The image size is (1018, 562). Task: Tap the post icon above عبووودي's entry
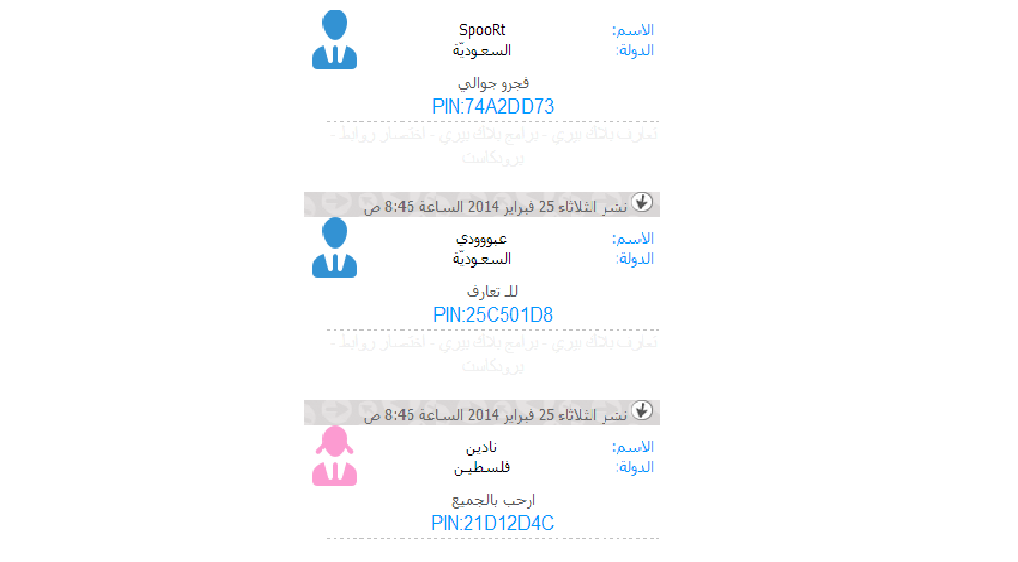(642, 202)
